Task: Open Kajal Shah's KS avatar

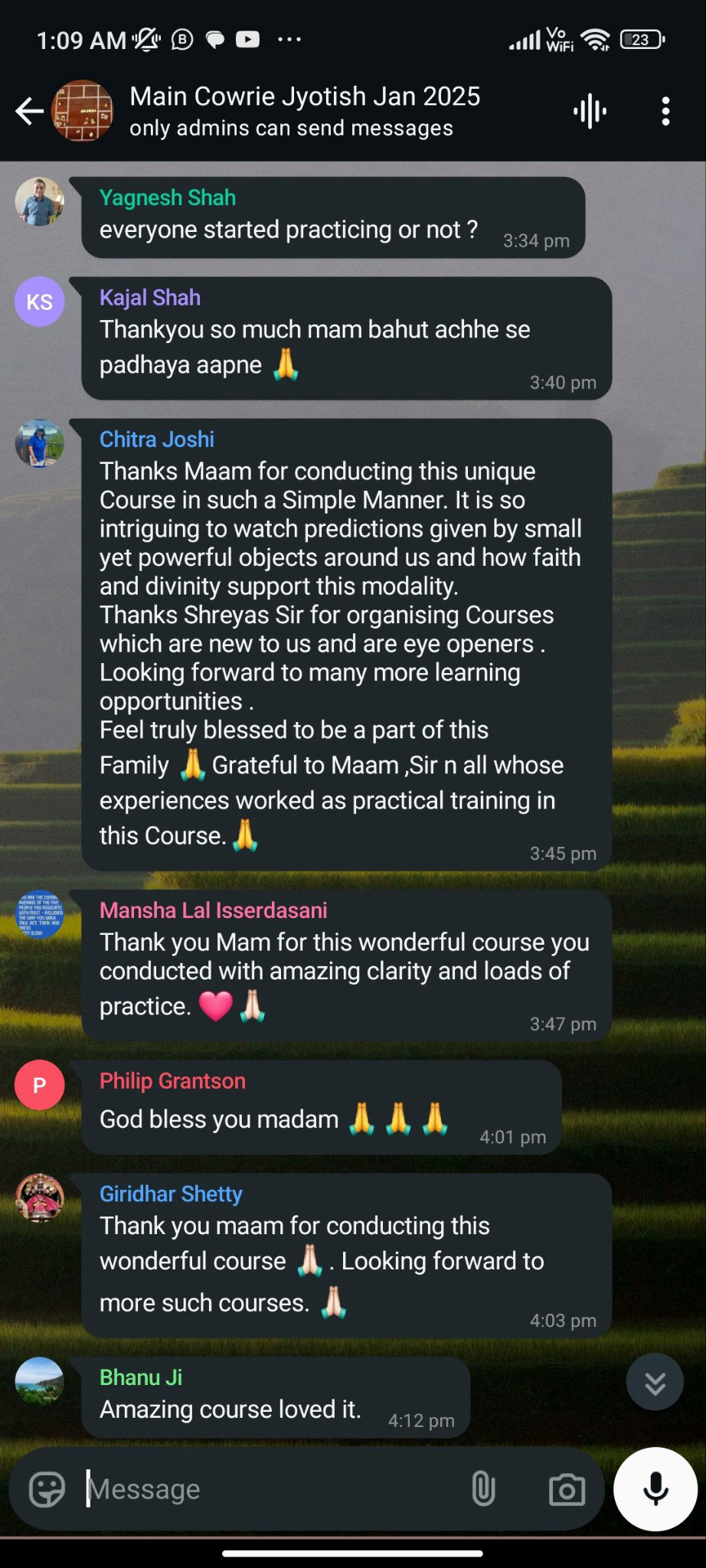Action: (x=39, y=302)
